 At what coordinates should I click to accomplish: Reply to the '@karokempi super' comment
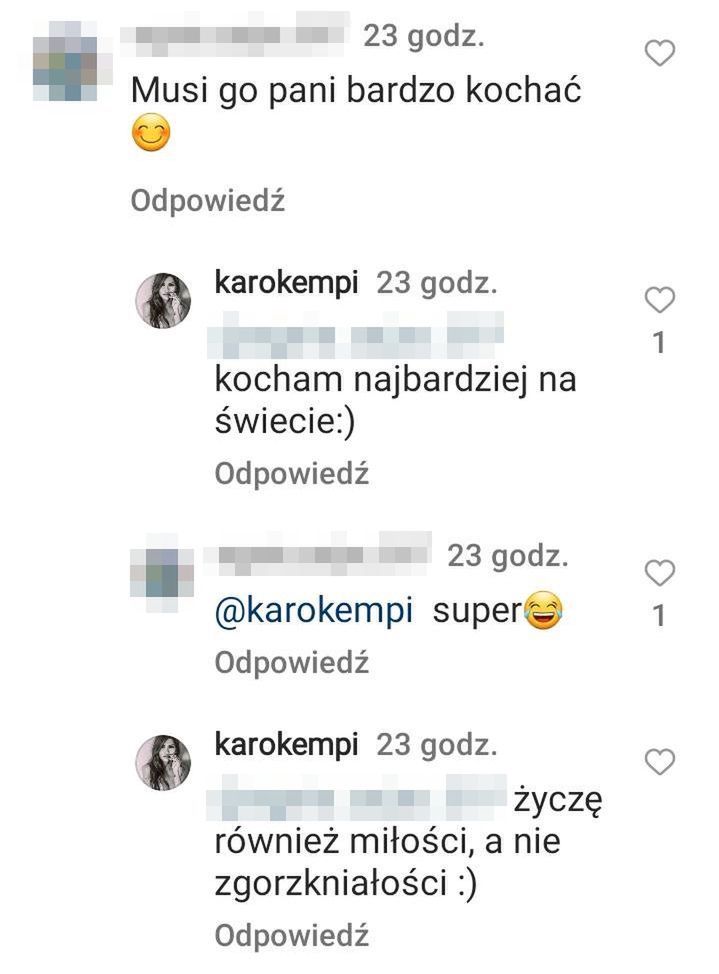(292, 662)
